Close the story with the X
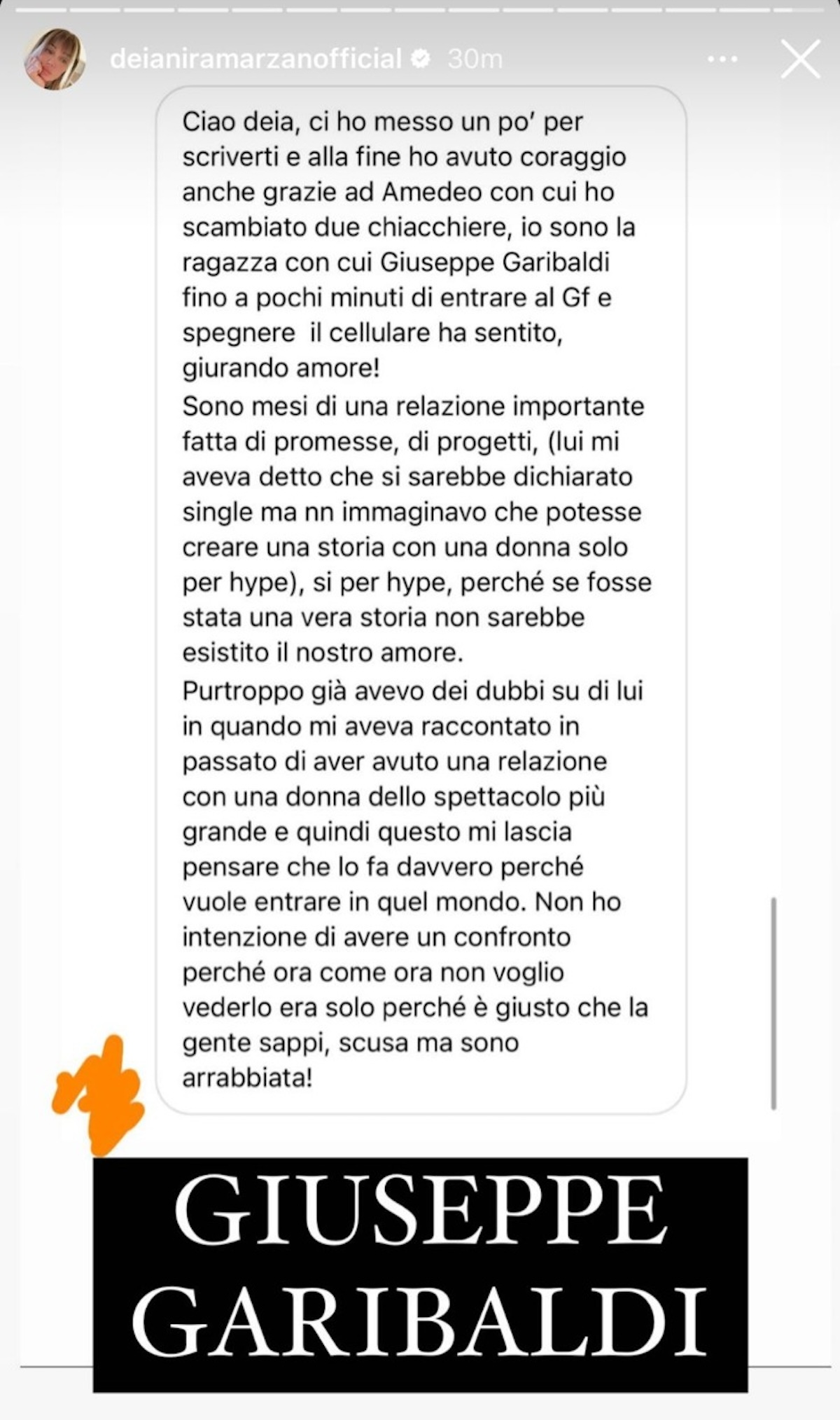Image resolution: width=840 pixels, height=1420 pixels. point(800,59)
